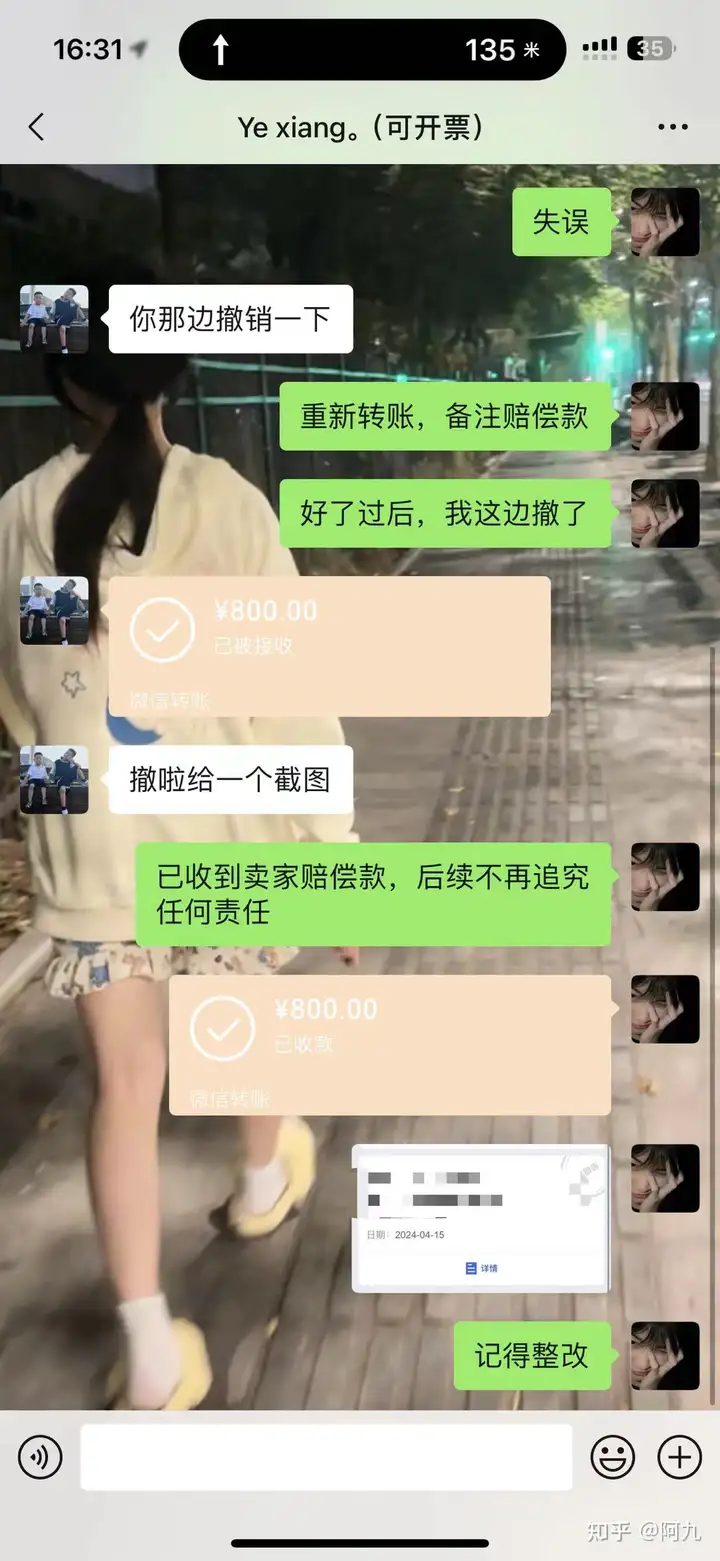Open the emoji sticker panel

point(613,1458)
